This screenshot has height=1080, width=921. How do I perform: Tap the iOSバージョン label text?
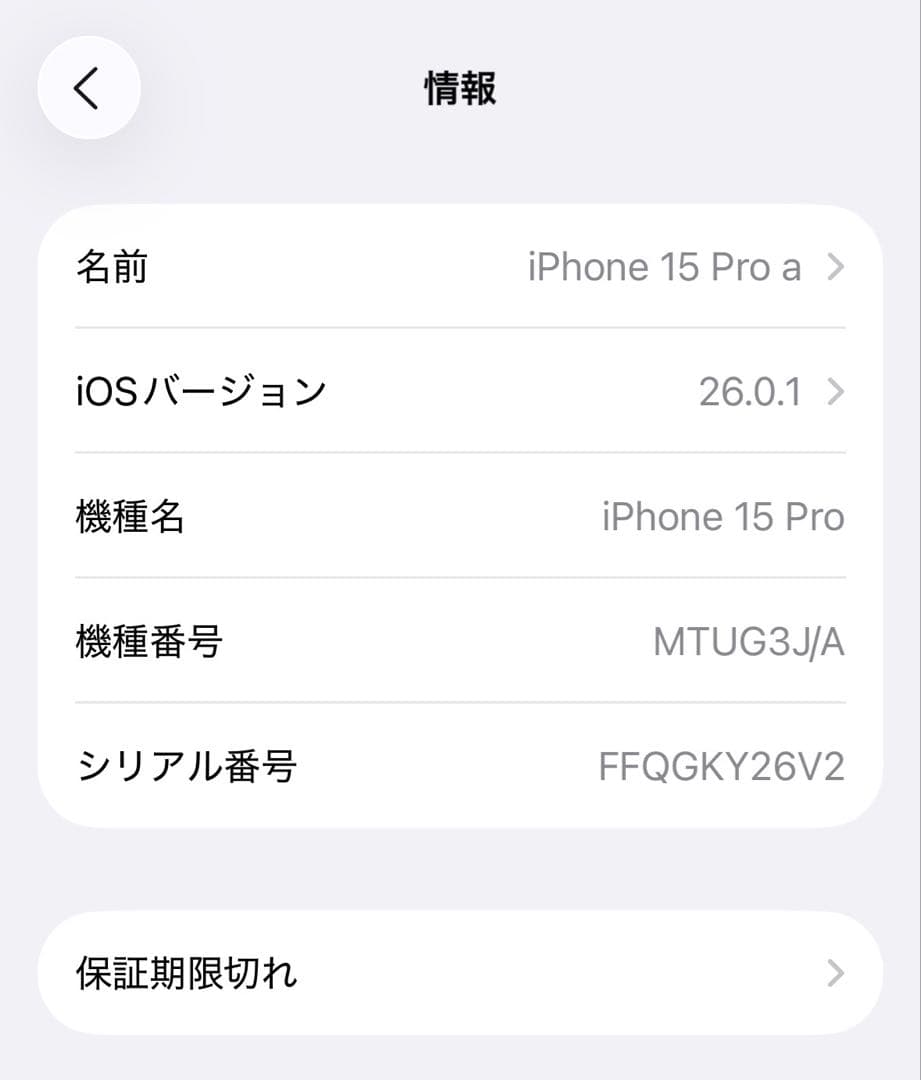point(202,391)
